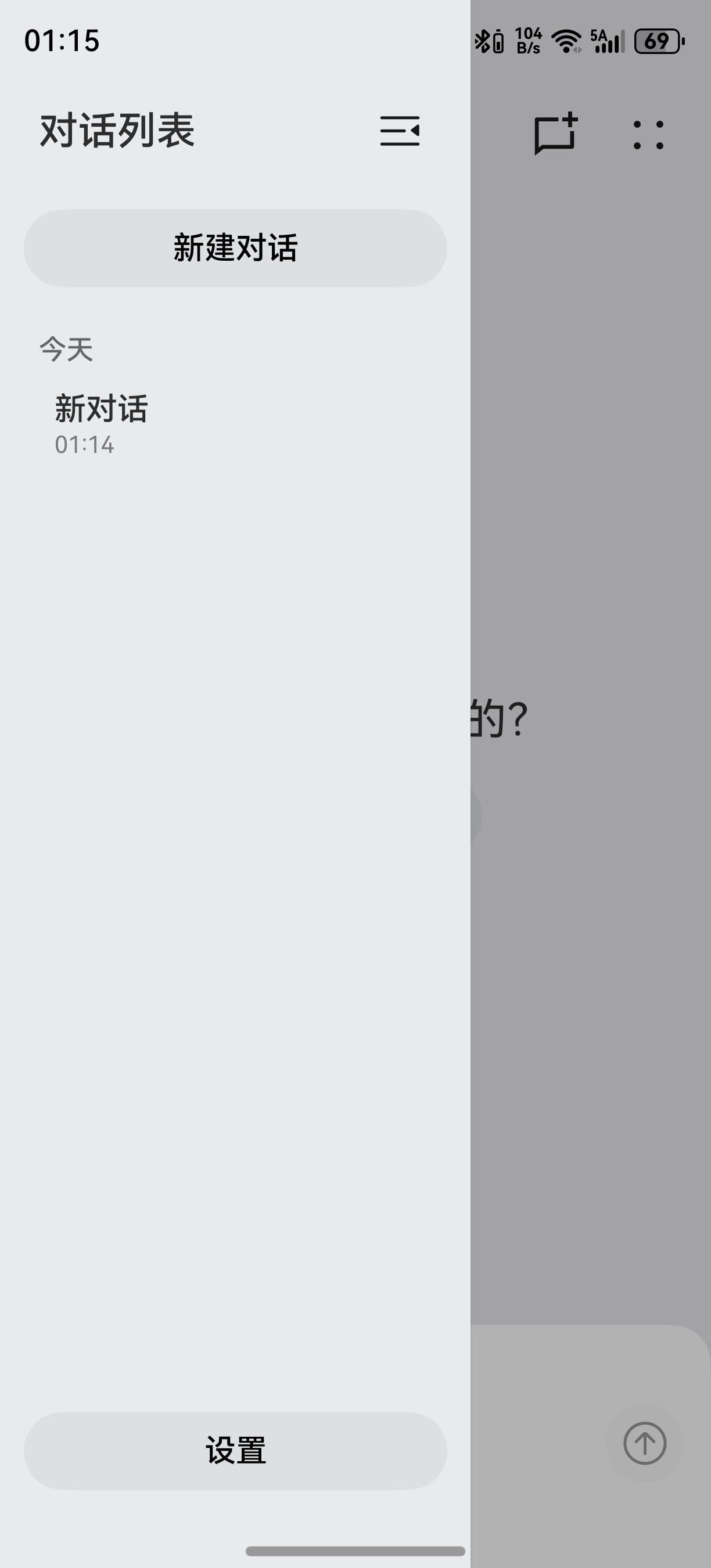This screenshot has width=711, height=1568.
Task: Tap the 新建对话 button
Action: point(236,249)
